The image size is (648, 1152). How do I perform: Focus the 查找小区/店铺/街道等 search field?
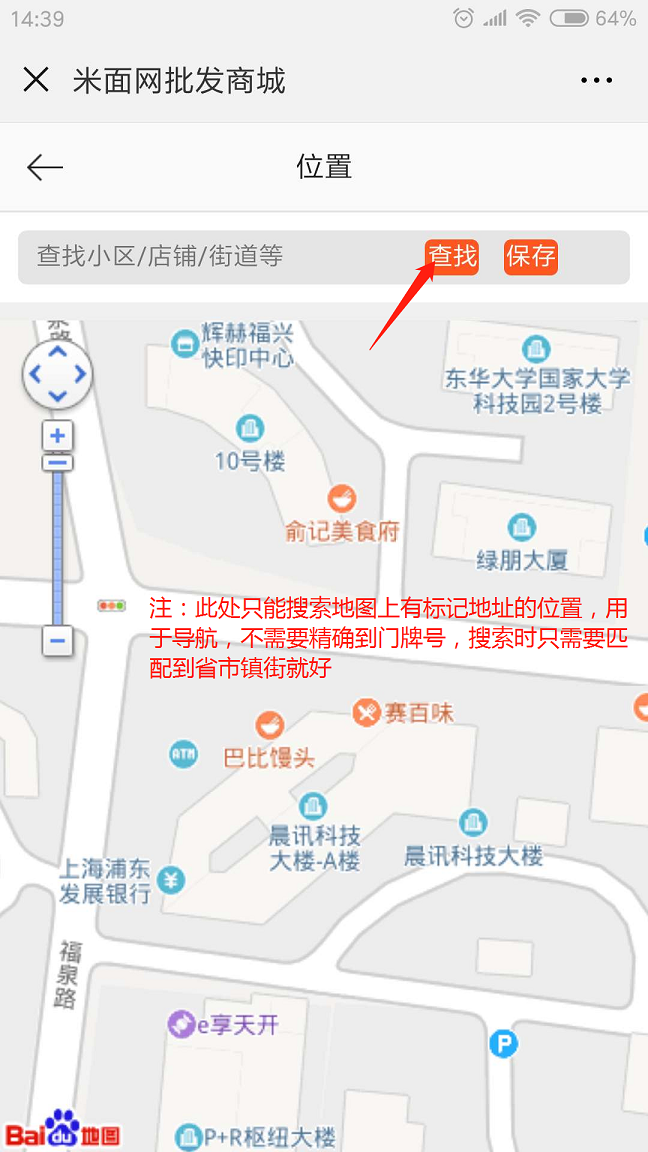pyautogui.click(x=220, y=257)
